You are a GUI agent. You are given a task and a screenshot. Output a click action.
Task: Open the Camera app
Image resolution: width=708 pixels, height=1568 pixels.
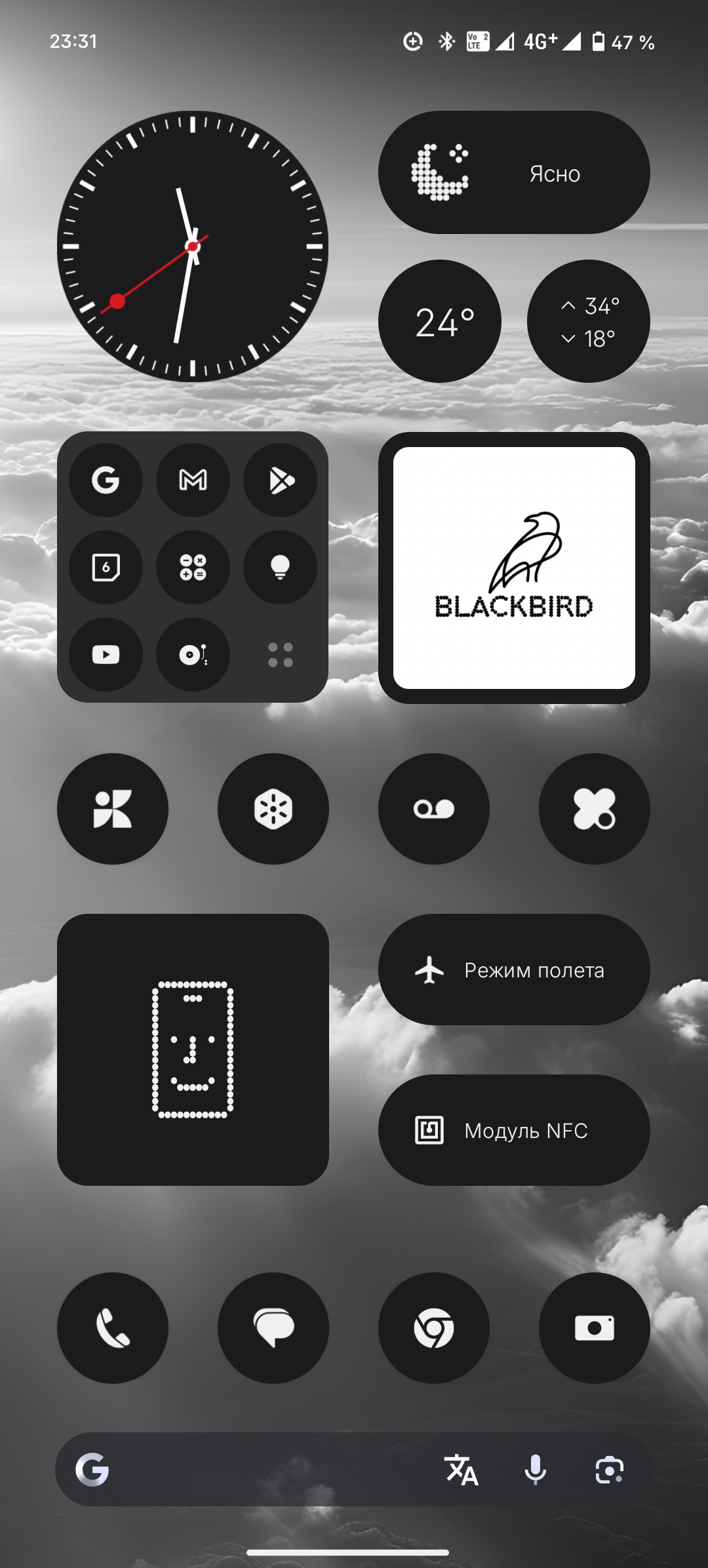(x=595, y=1328)
